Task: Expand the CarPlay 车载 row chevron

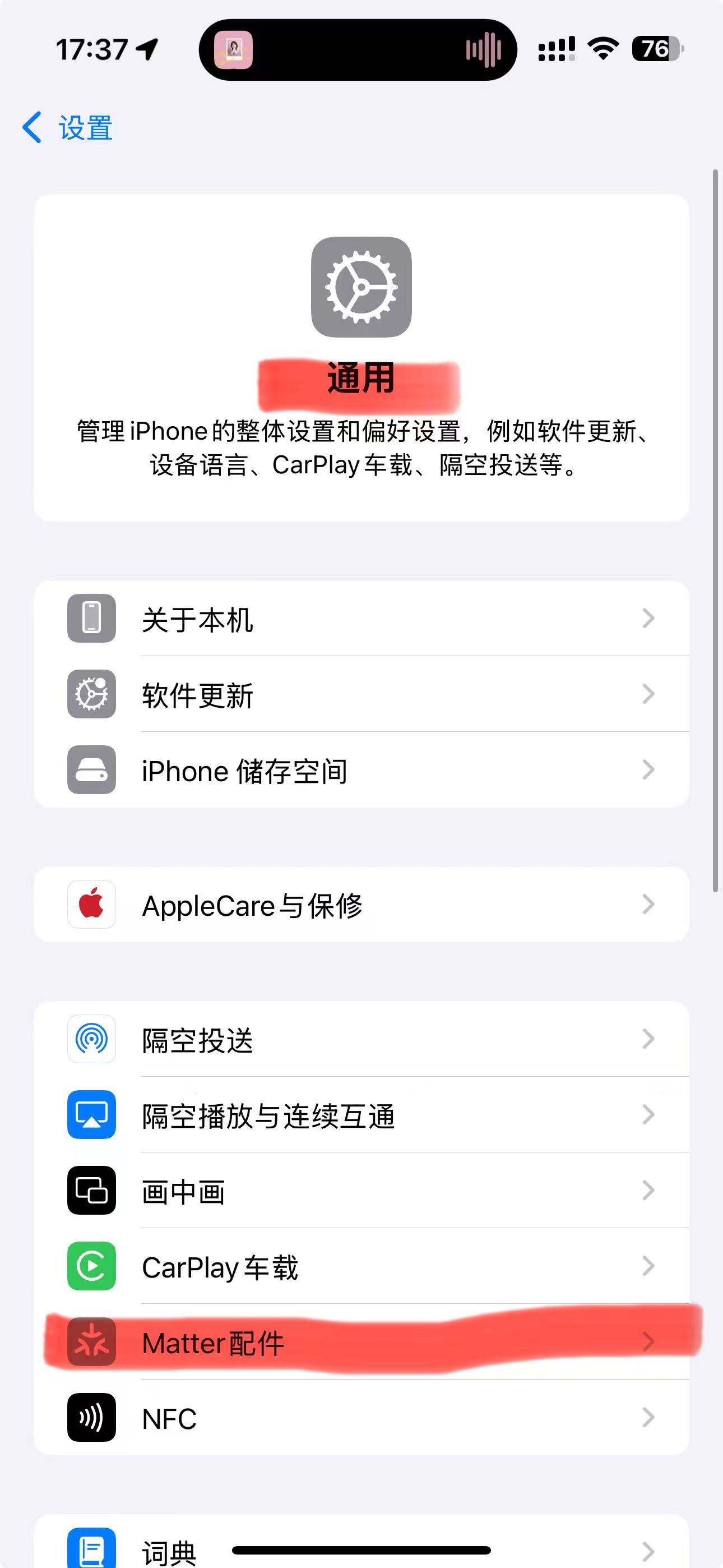Action: (x=649, y=1267)
